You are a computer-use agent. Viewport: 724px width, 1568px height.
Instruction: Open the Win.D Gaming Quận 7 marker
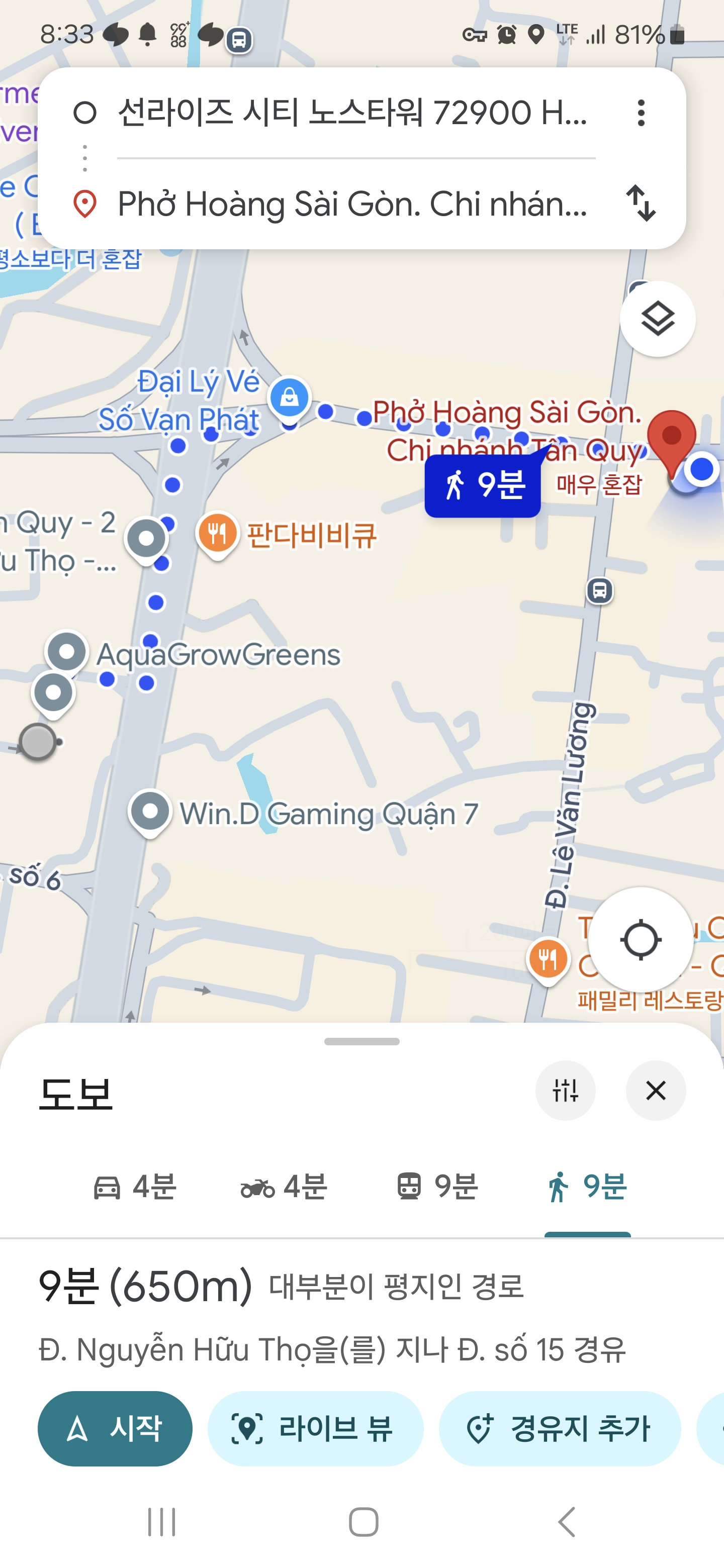(150, 812)
